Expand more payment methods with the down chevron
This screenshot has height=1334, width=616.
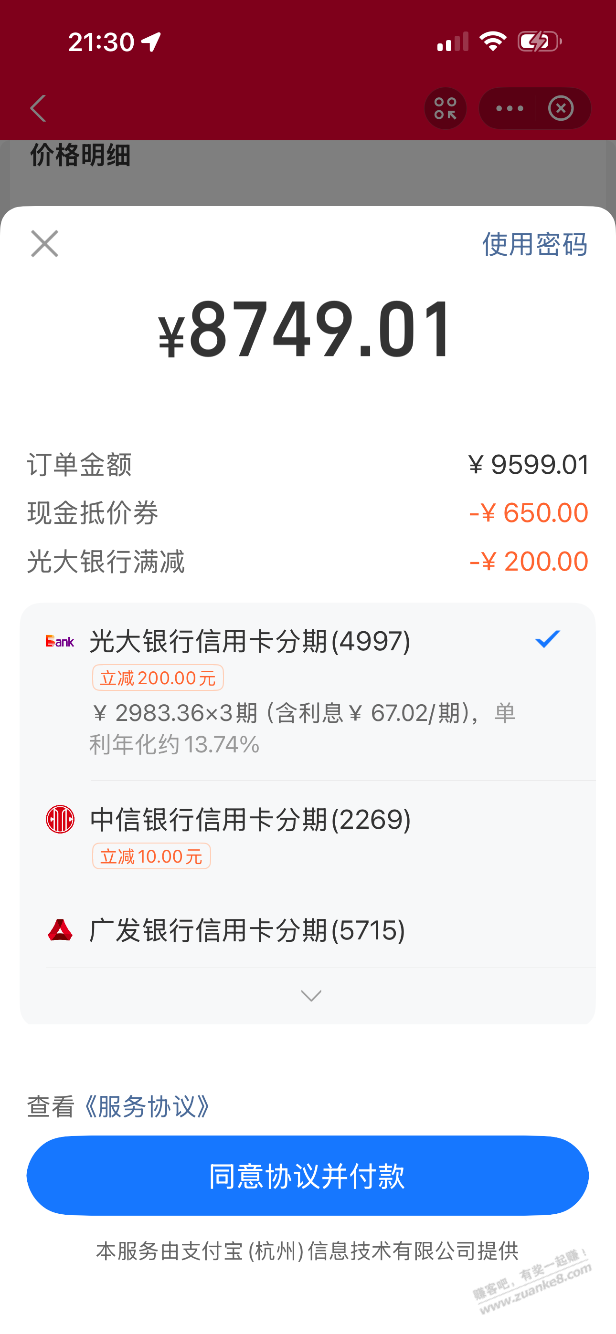[311, 996]
